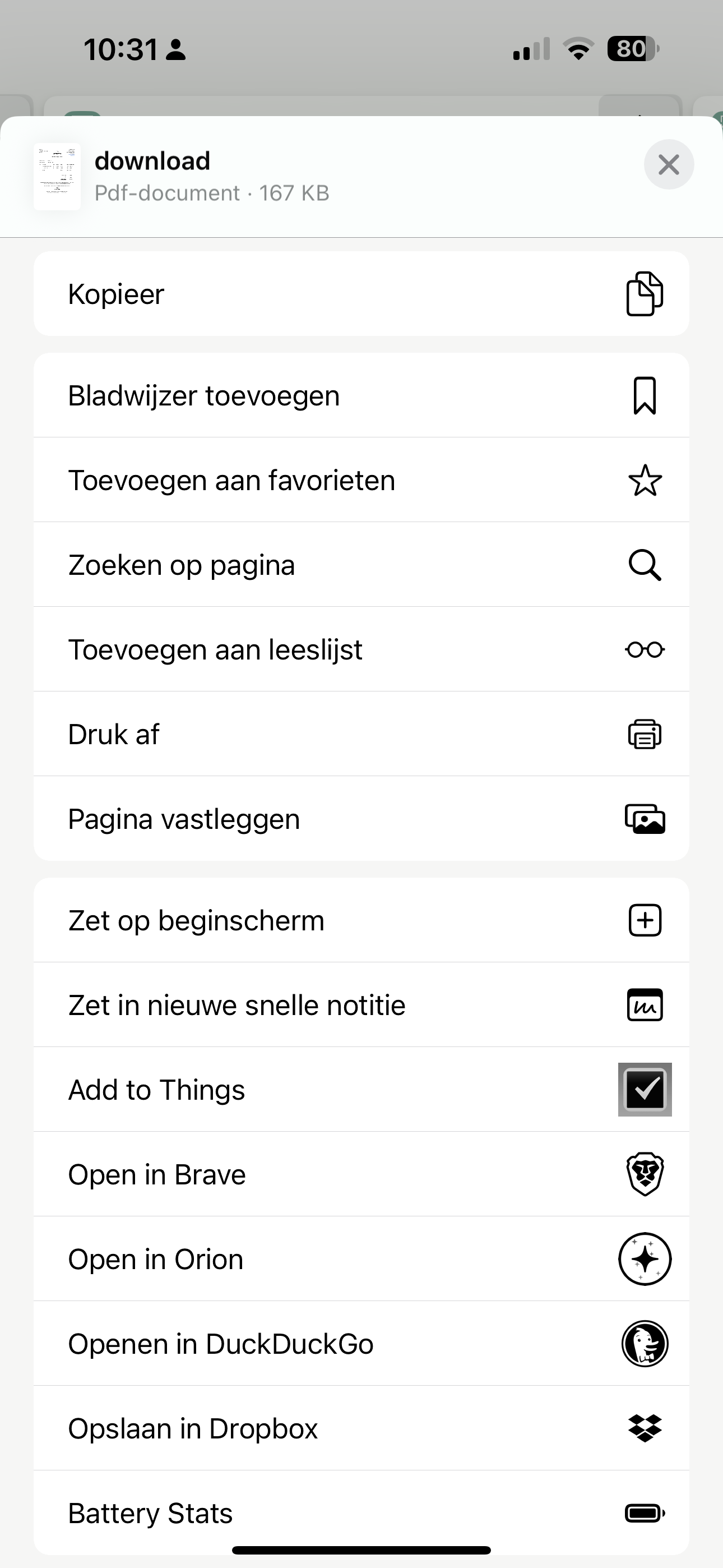Tap Openen in DuckDuckGo

pyautogui.click(x=361, y=1343)
